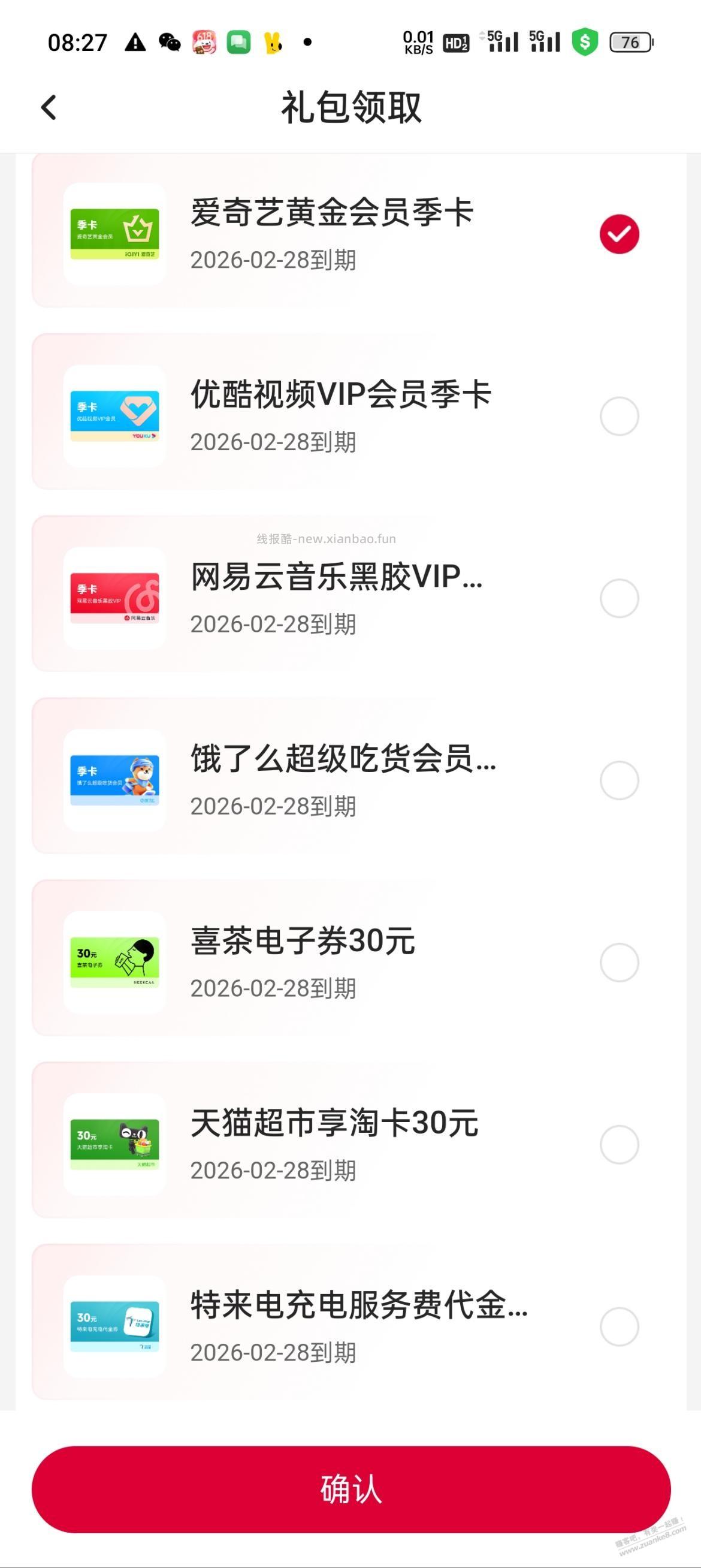The image size is (701, 1568).
Task: Click the green shield icon in status bar
Action: point(585,41)
